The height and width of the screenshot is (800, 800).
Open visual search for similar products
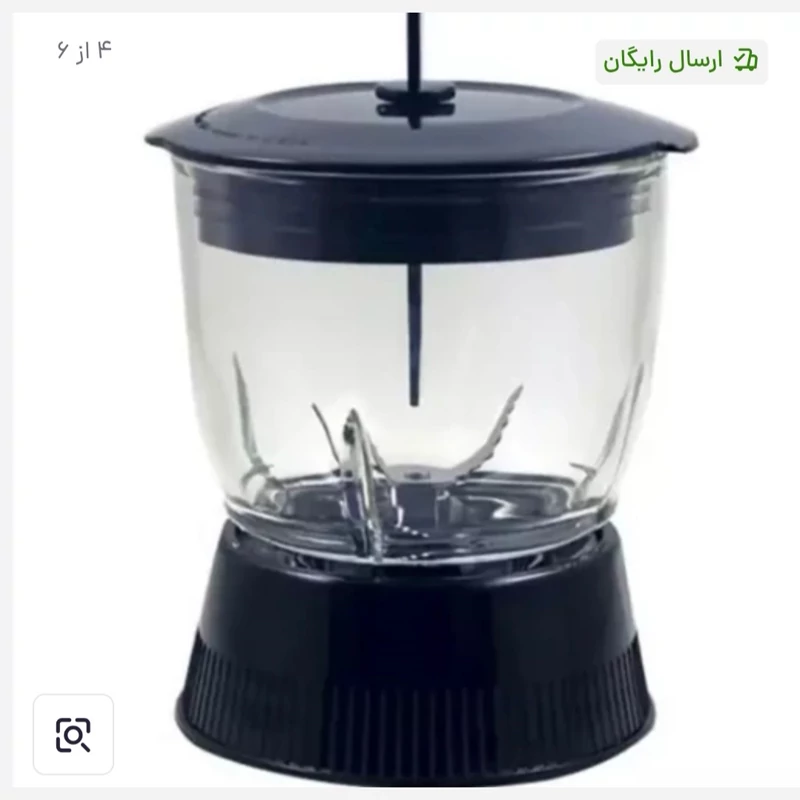pos(73,734)
